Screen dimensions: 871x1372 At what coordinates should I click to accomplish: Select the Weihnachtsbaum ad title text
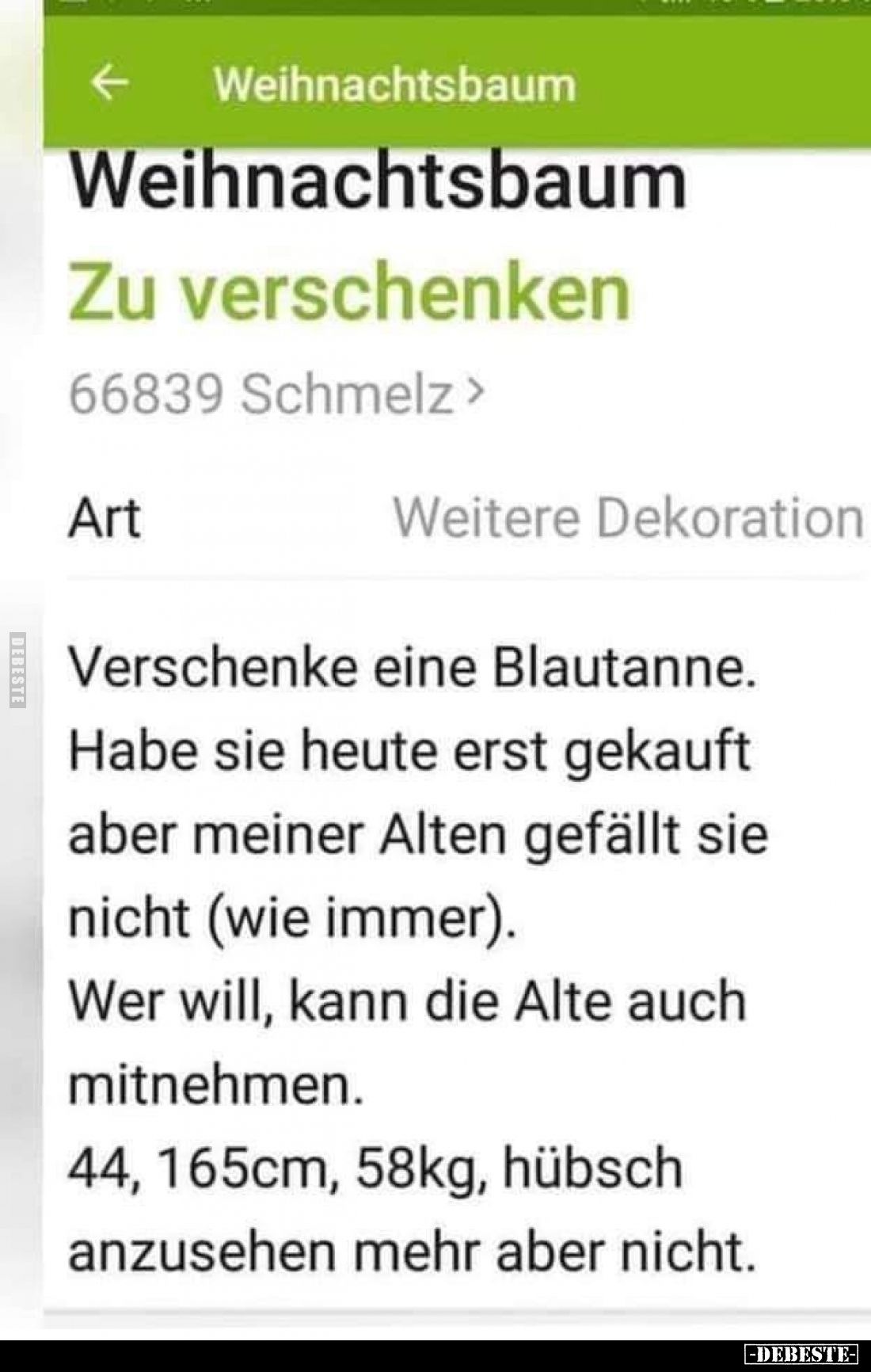[x=378, y=182]
